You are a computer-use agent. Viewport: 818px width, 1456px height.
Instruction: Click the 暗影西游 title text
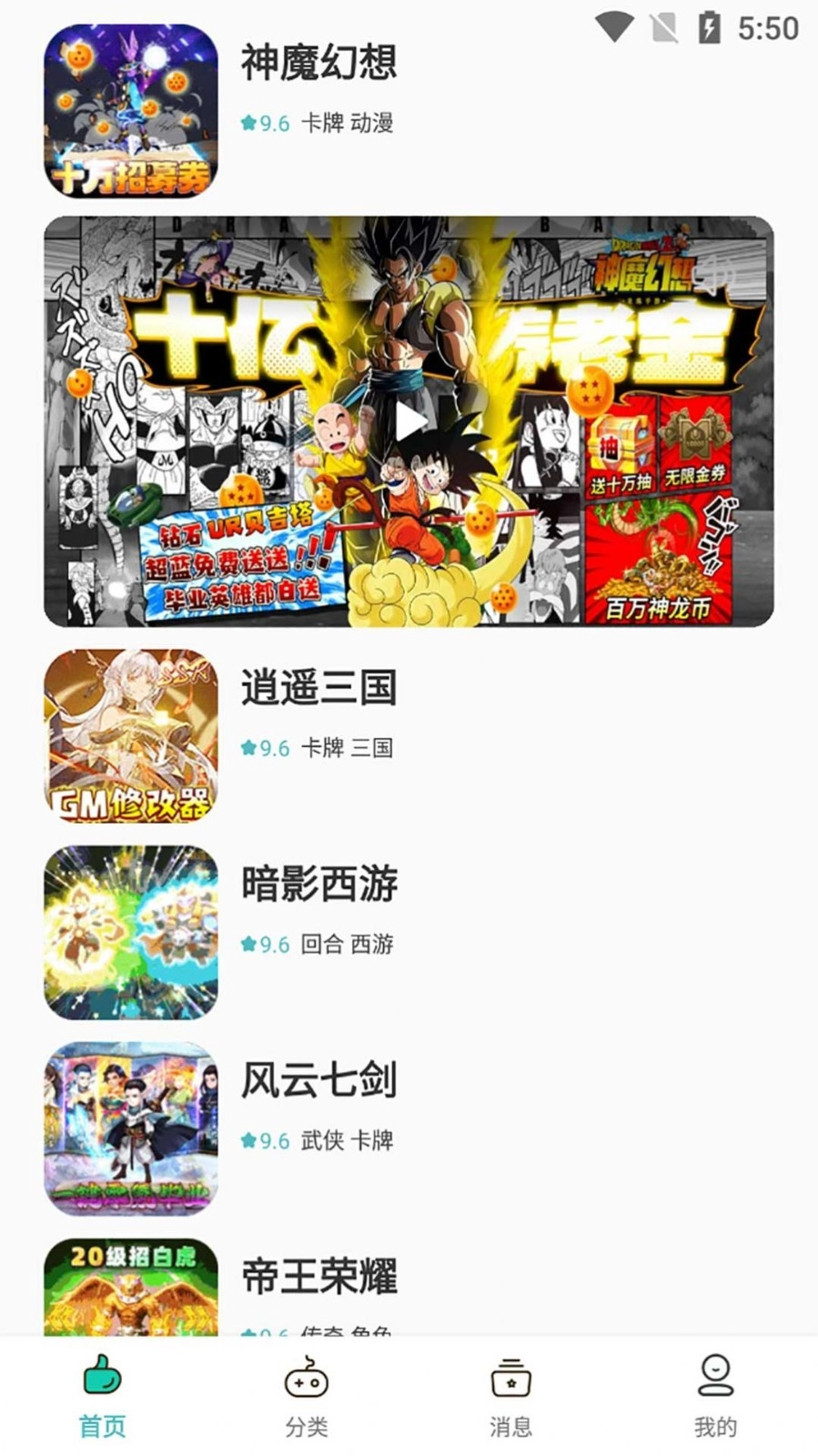tap(320, 881)
